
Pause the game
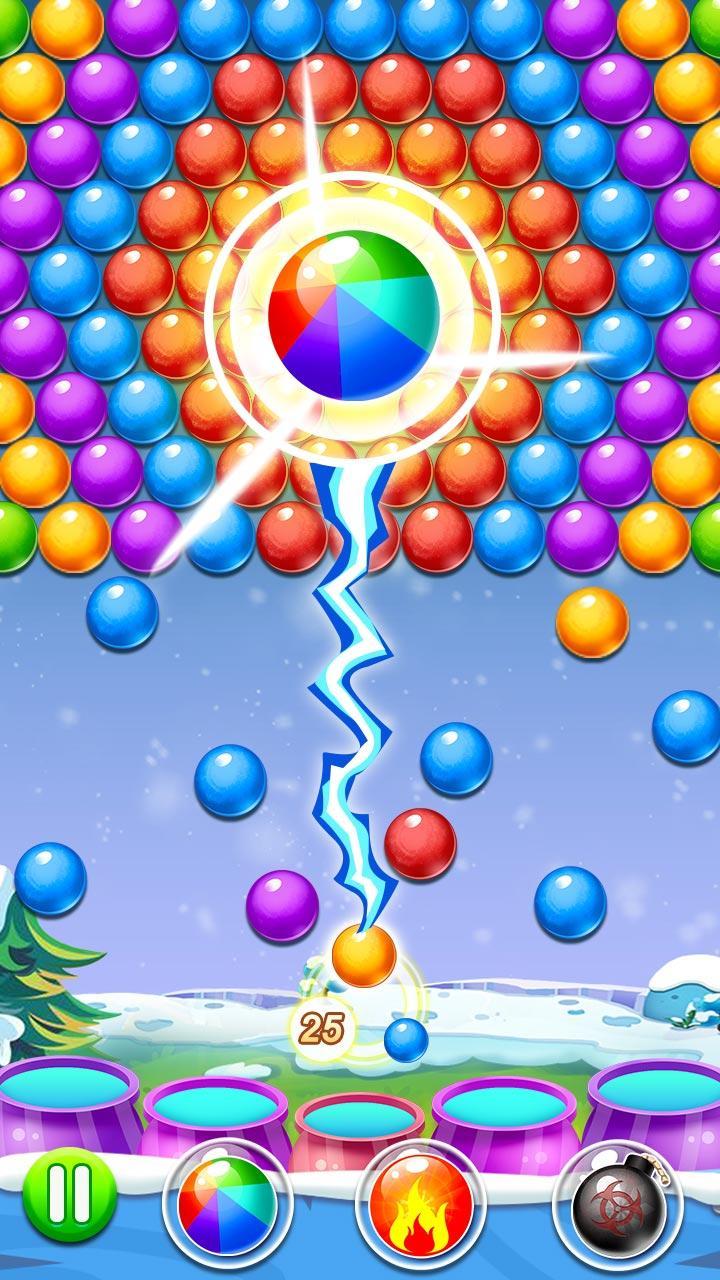point(70,1194)
